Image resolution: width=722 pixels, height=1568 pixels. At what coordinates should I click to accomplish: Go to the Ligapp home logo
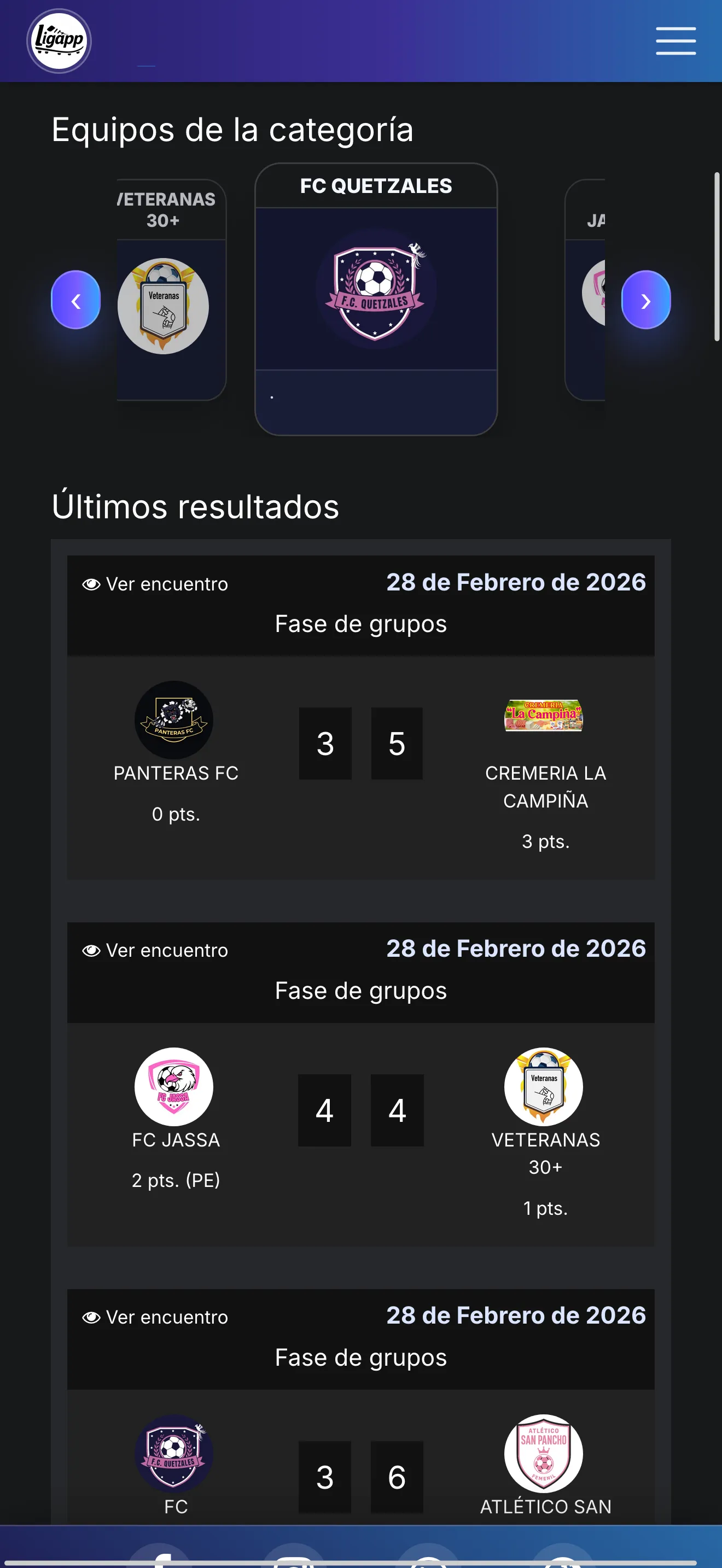point(59,41)
